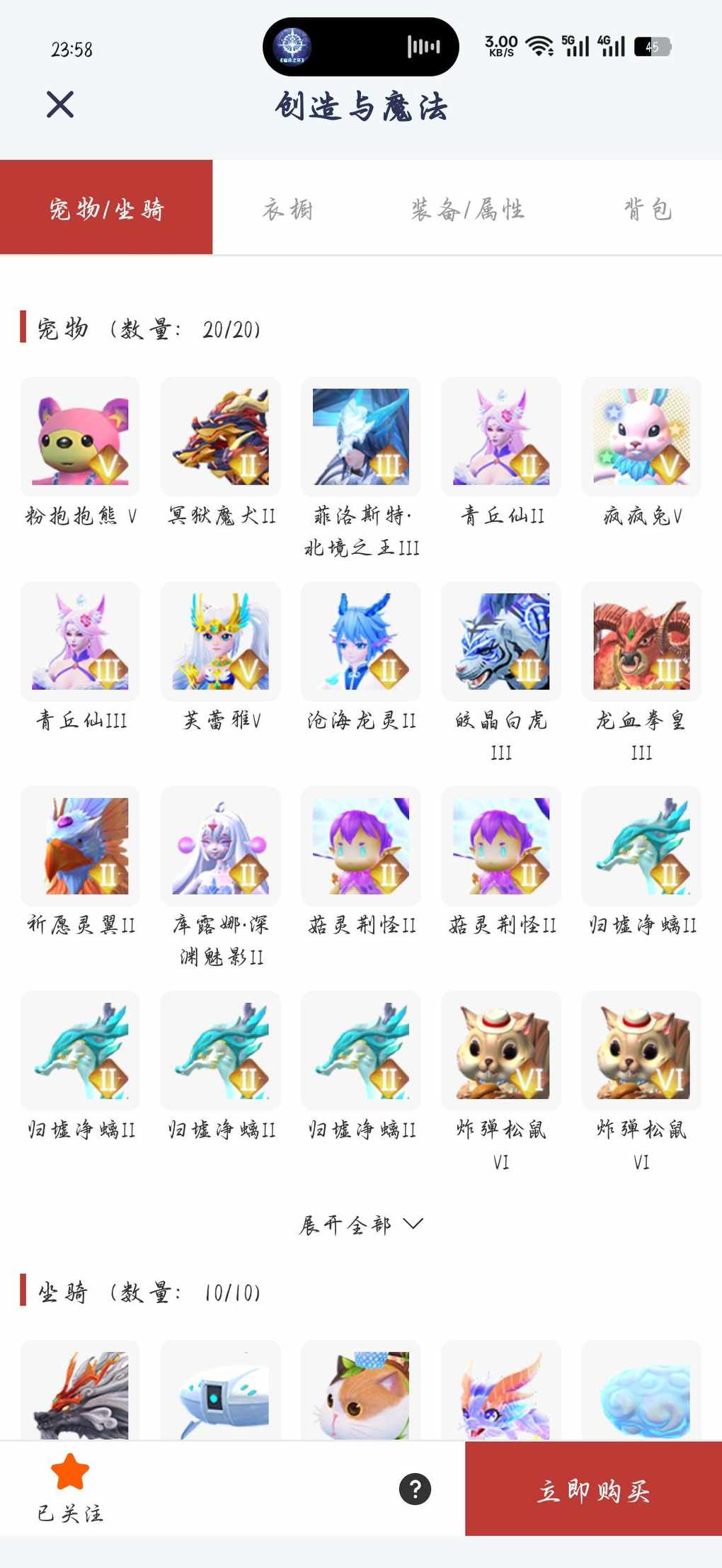Switch to the 衣橱 tab
This screenshot has width=722, height=1568.
(x=287, y=209)
